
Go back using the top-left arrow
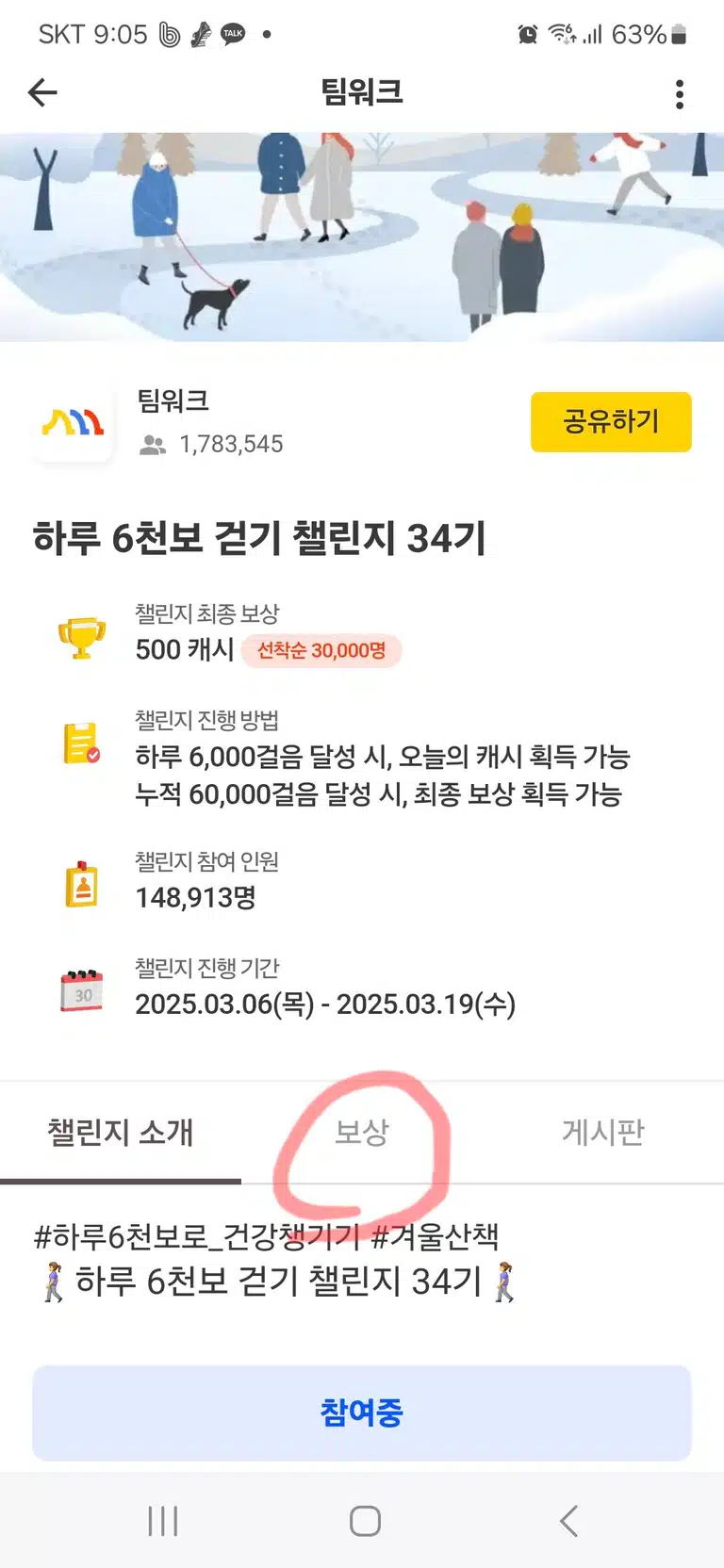(42, 92)
